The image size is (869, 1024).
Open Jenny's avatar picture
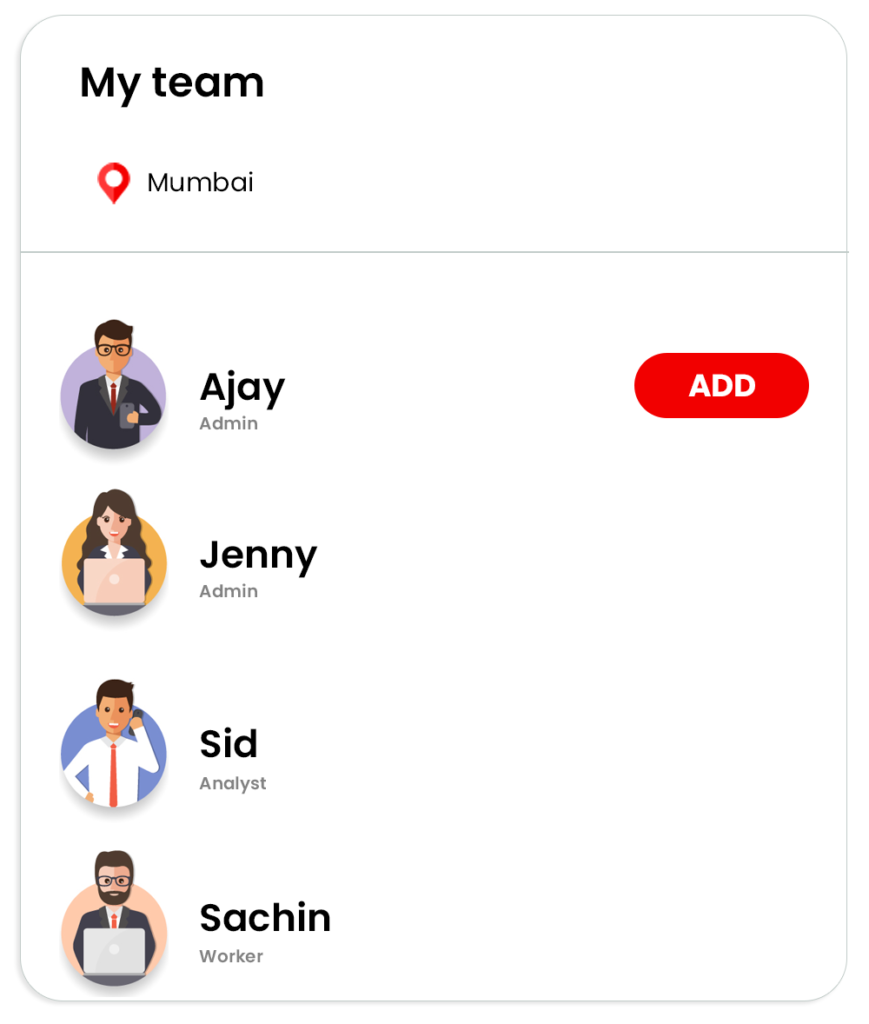click(113, 553)
